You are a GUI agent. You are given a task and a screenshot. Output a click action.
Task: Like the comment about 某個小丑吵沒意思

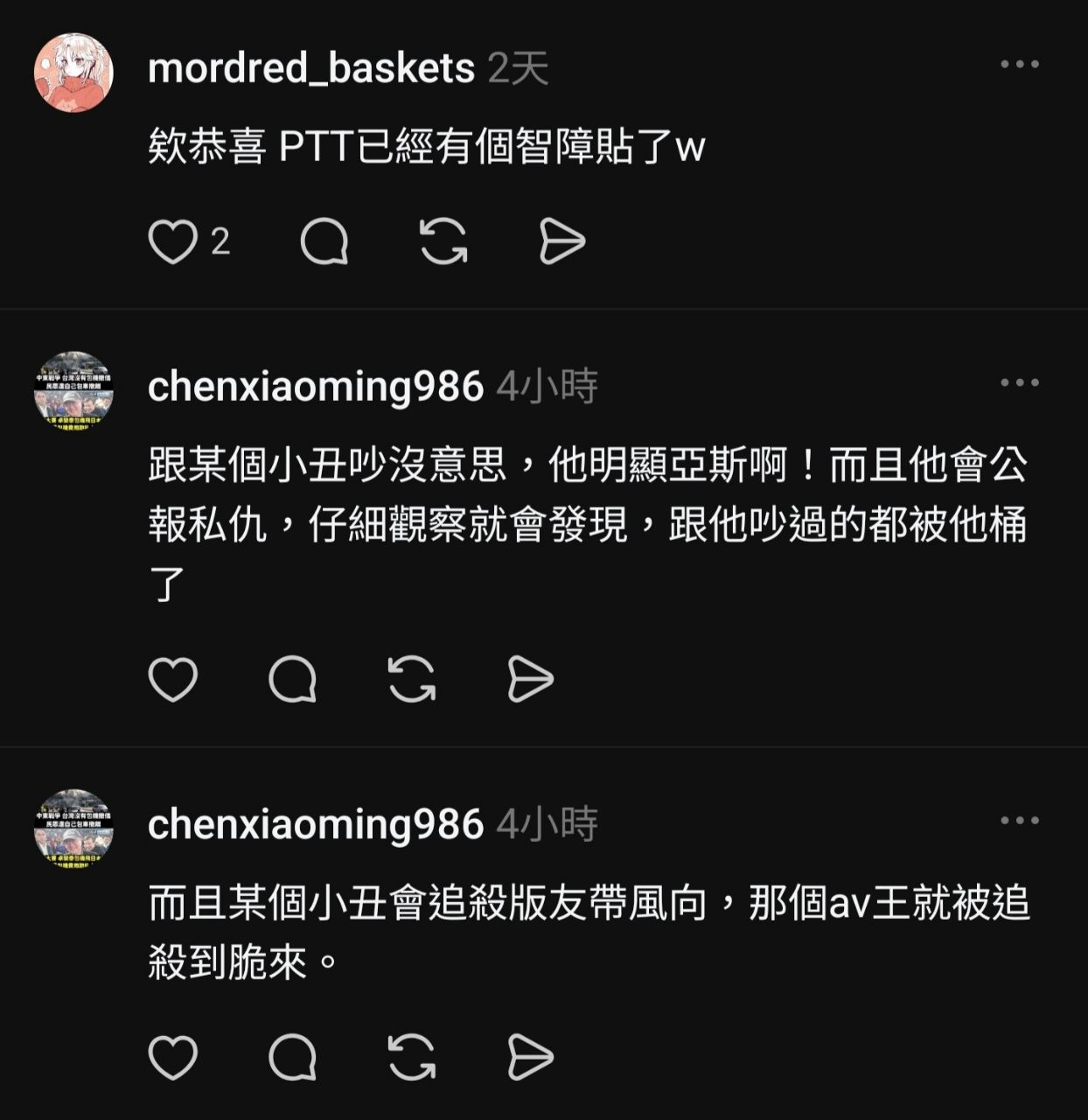172,679
